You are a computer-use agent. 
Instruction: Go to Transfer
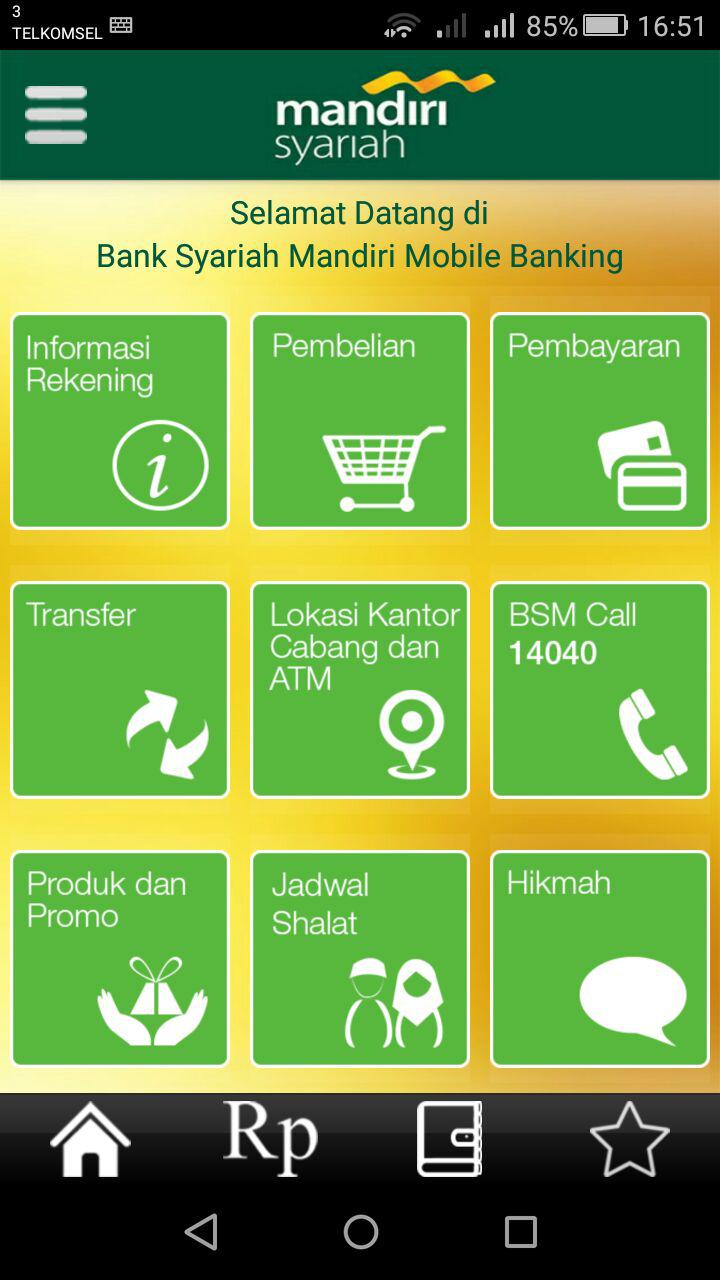[120, 690]
